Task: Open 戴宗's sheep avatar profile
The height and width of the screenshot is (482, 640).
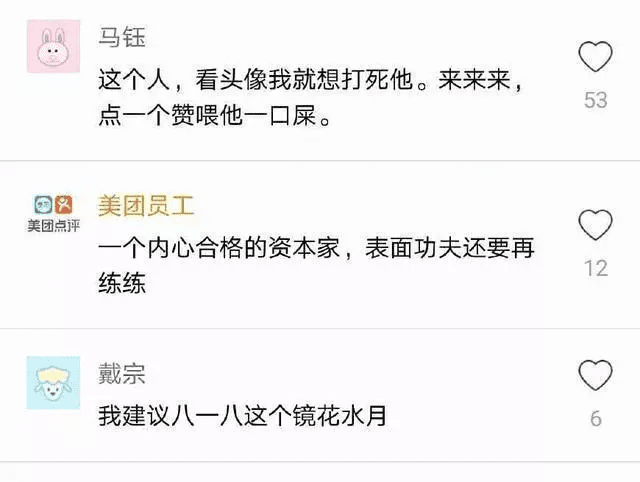Action: point(52,382)
